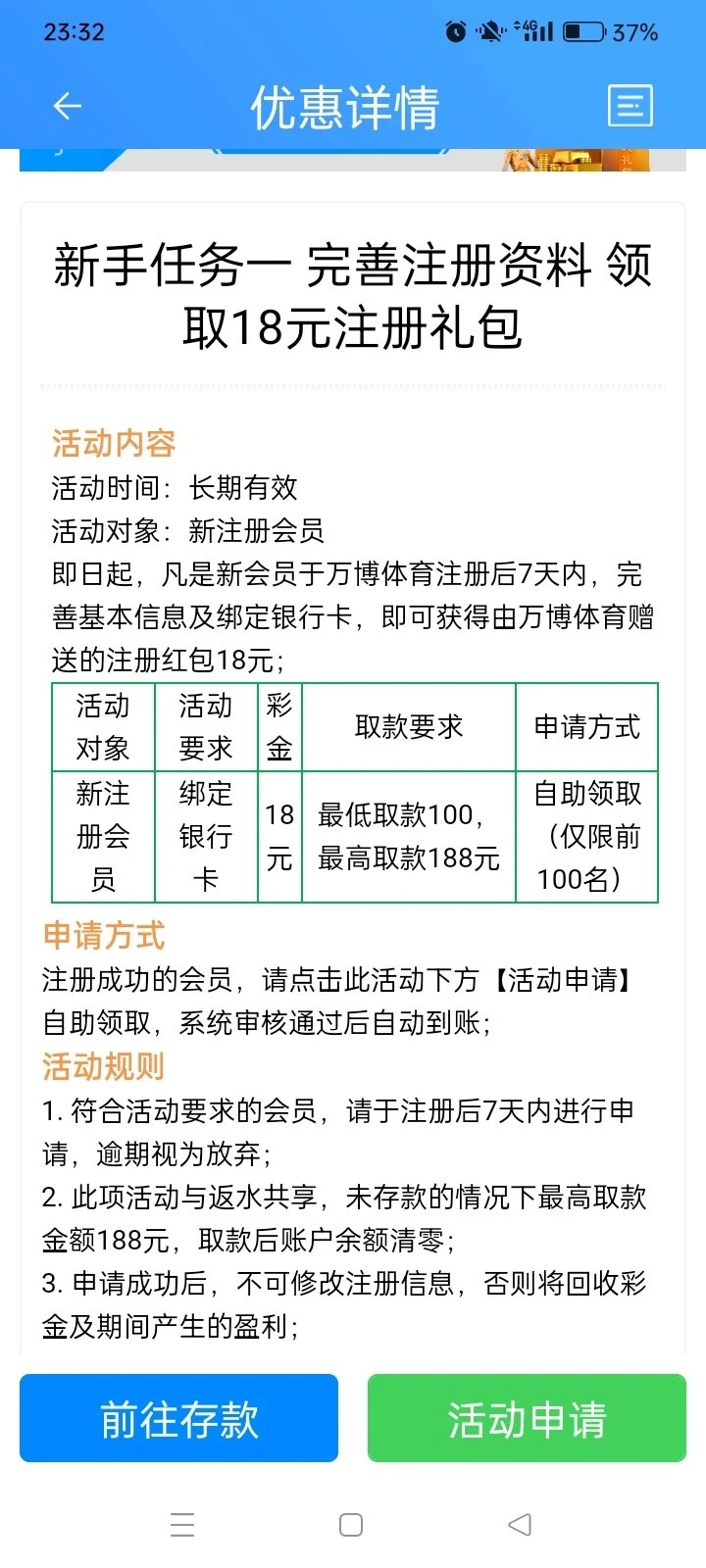
Task: Tap the back arrow to leave 优惠详情
Action: click(66, 105)
